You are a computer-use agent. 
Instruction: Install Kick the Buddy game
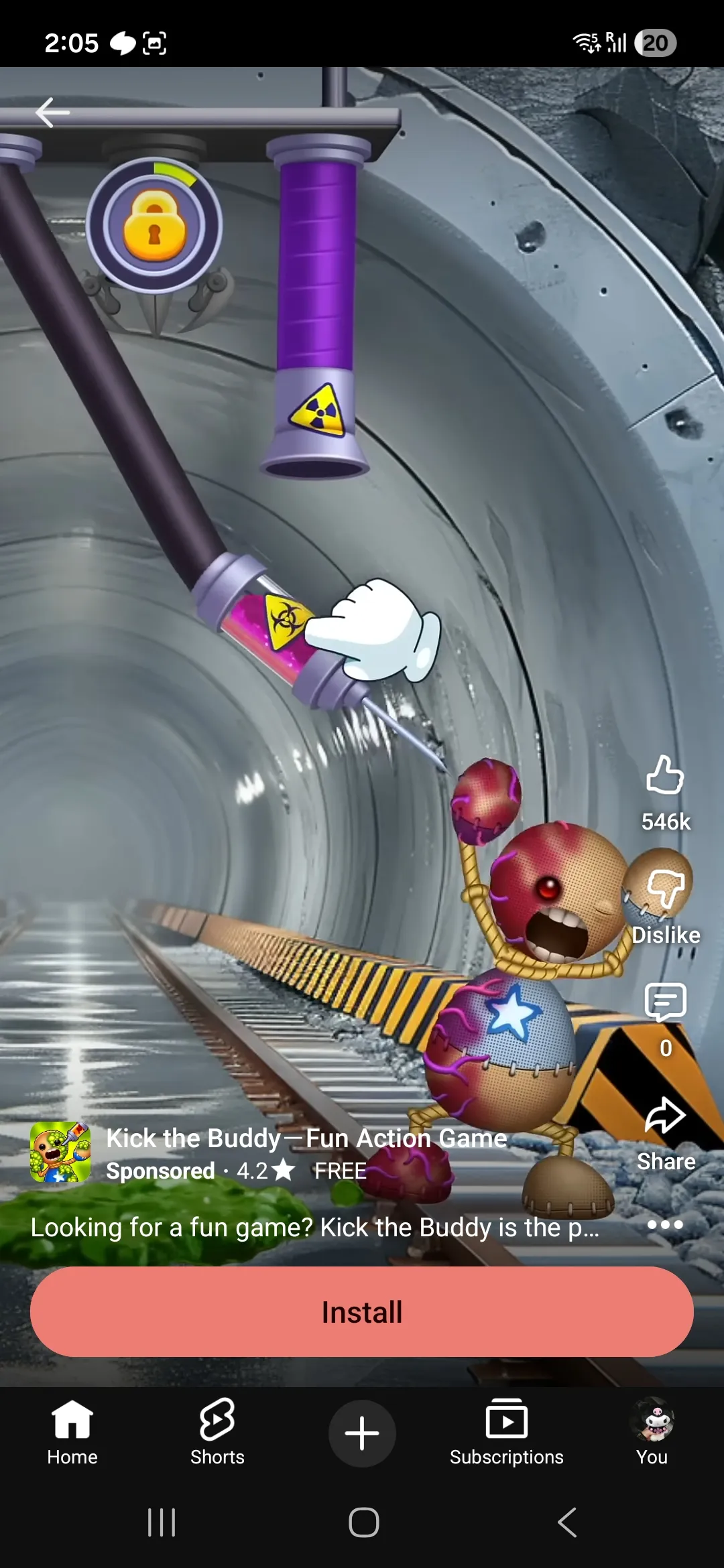tap(362, 1311)
